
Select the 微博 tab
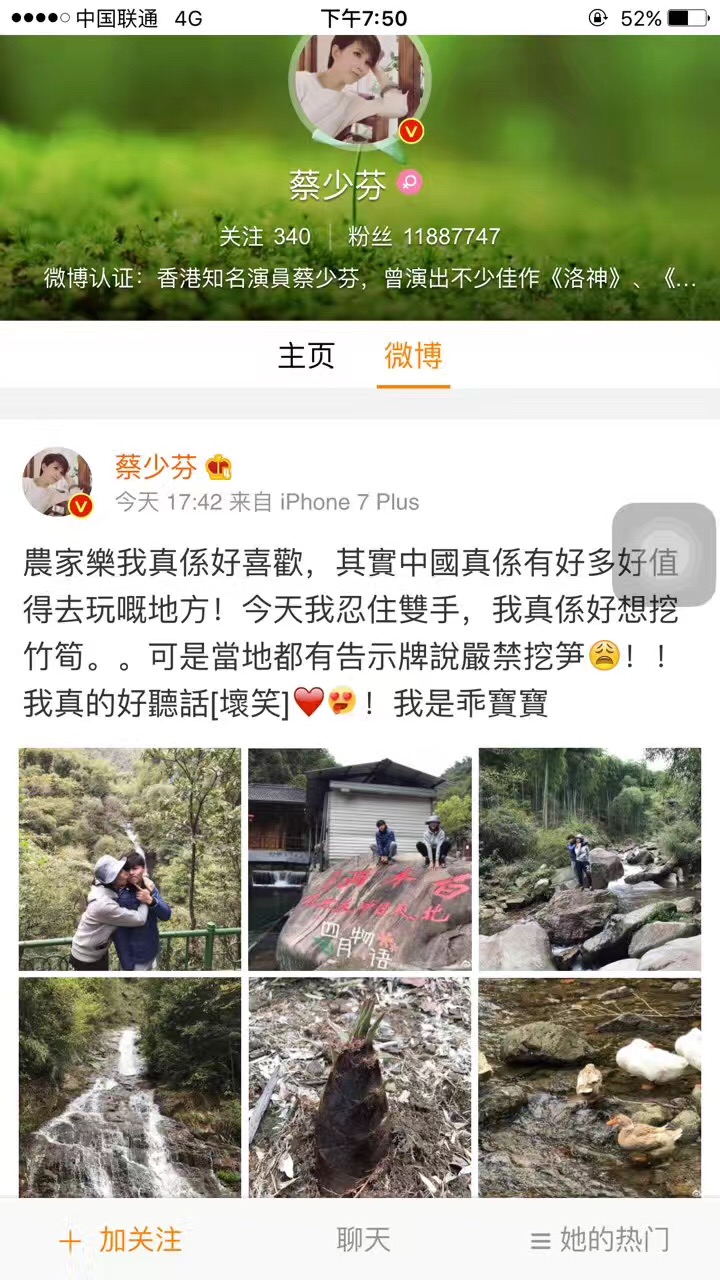tap(413, 355)
